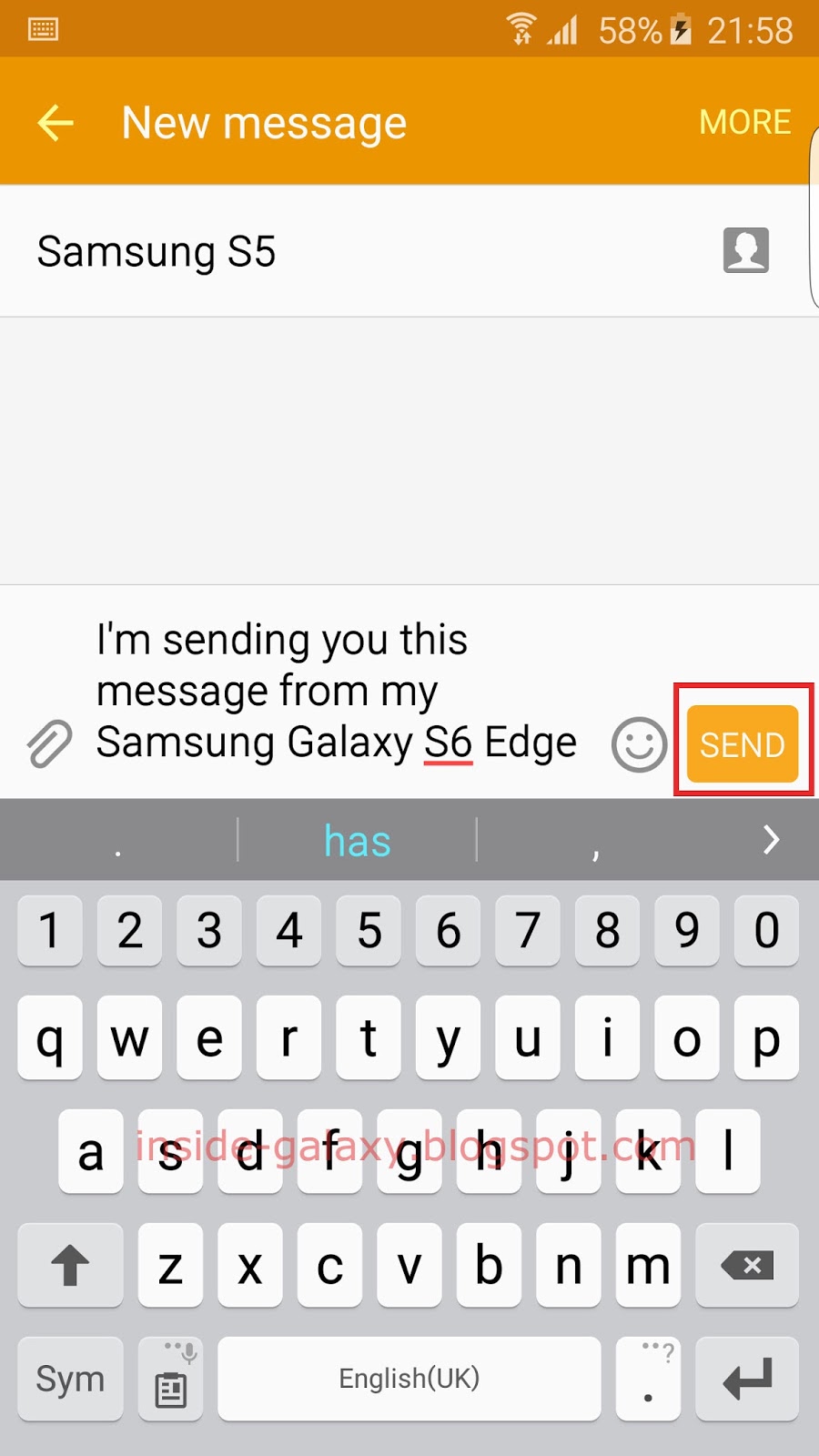Tap the English(UK) spacebar
The width and height of the screenshot is (819, 1456).
(x=409, y=1378)
